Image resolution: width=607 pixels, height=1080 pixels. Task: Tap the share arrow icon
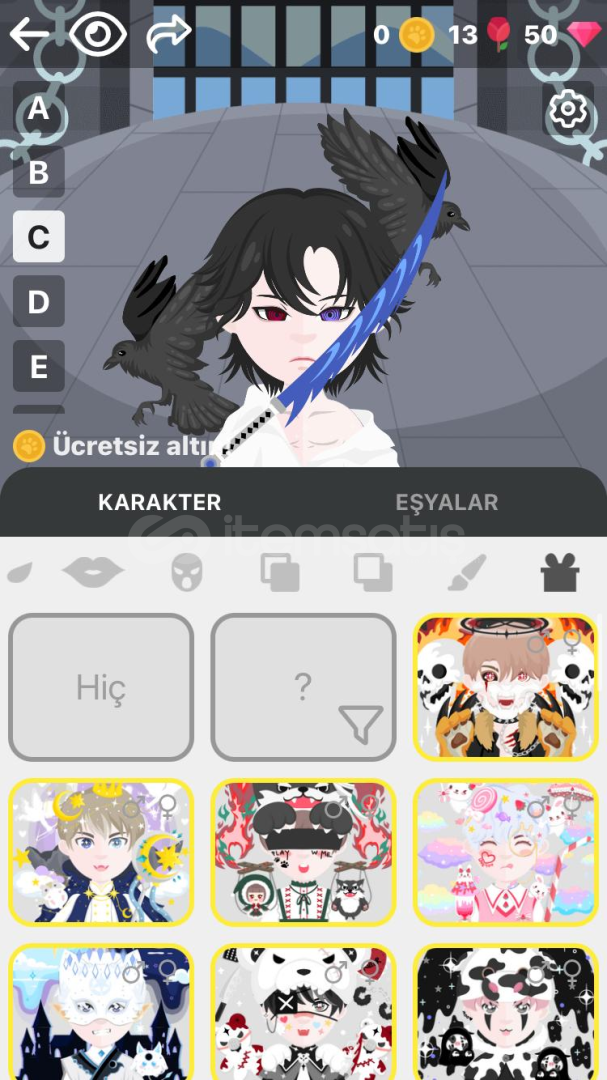pos(169,34)
